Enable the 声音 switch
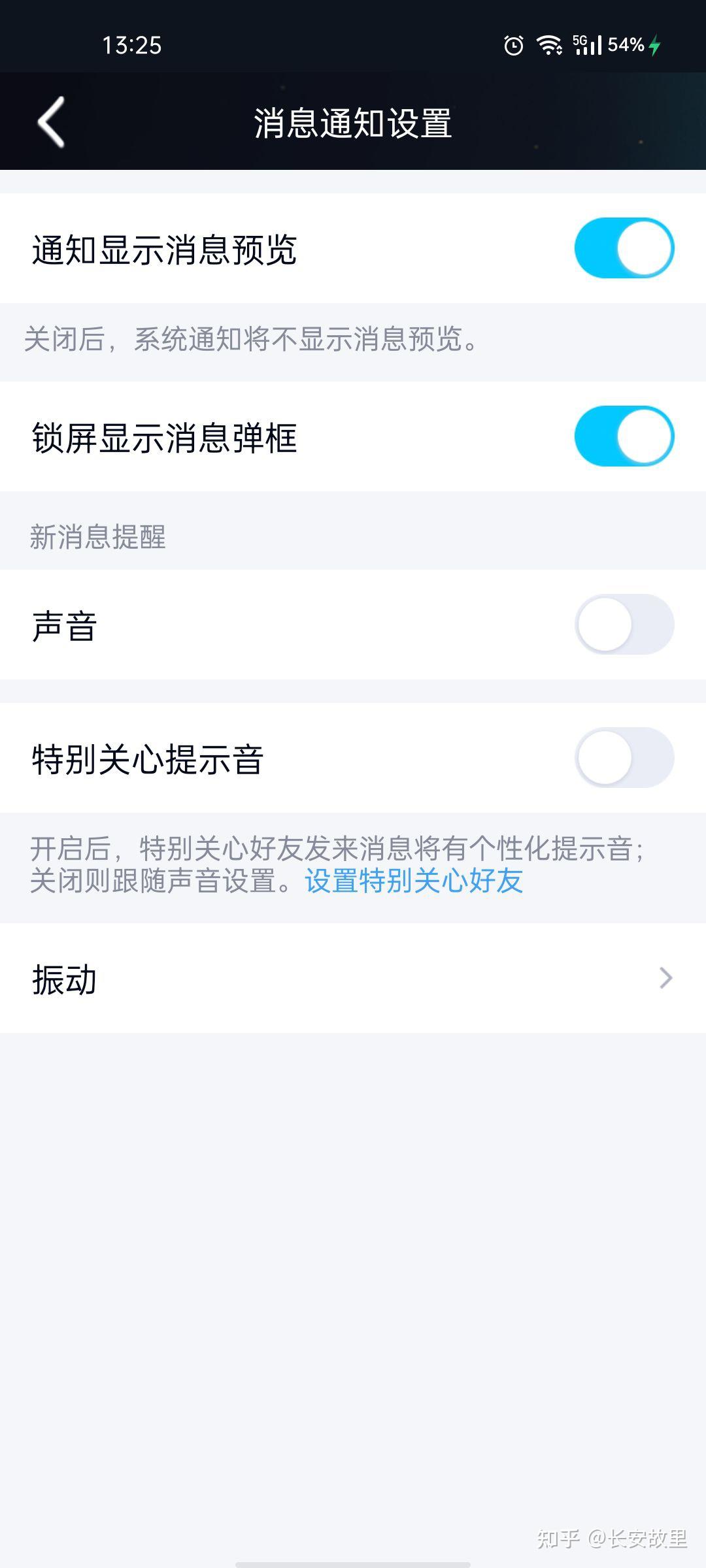 (x=624, y=625)
